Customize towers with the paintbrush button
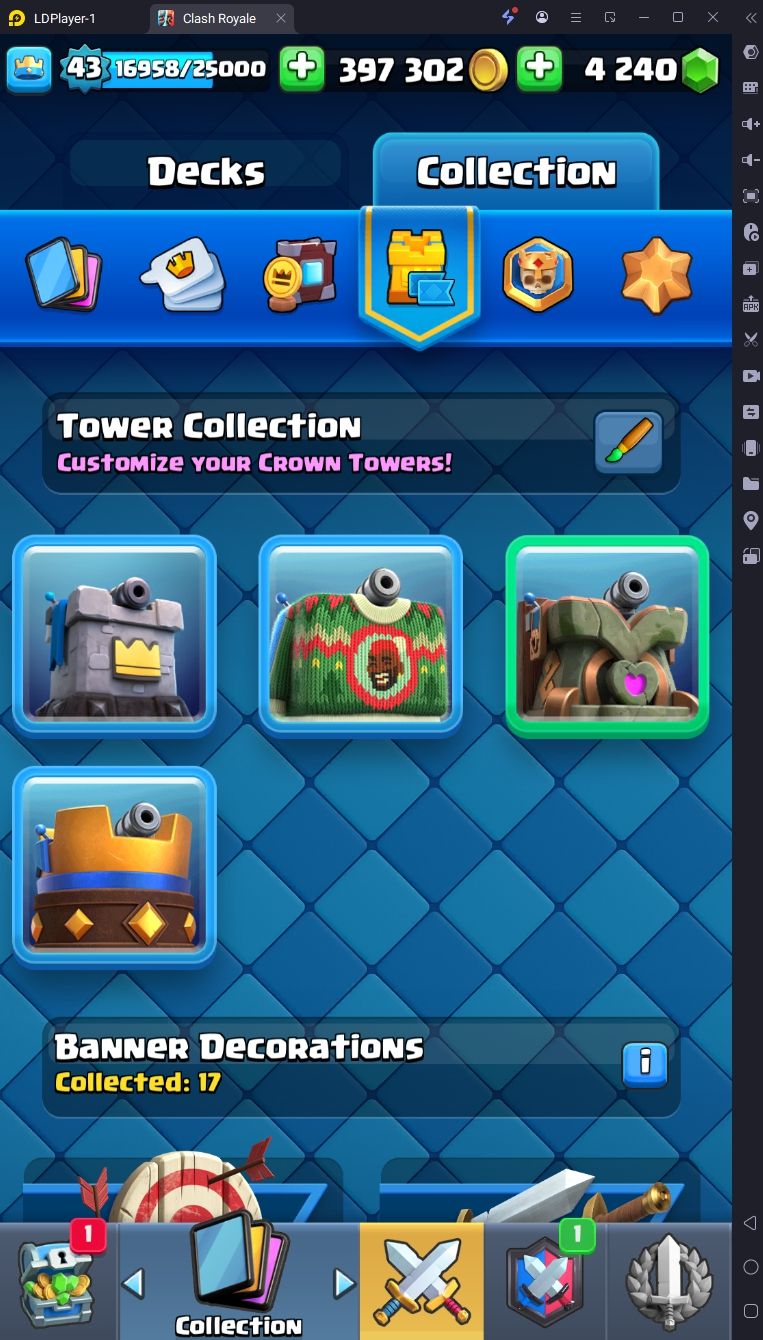Image resolution: width=763 pixels, height=1340 pixels. click(629, 441)
